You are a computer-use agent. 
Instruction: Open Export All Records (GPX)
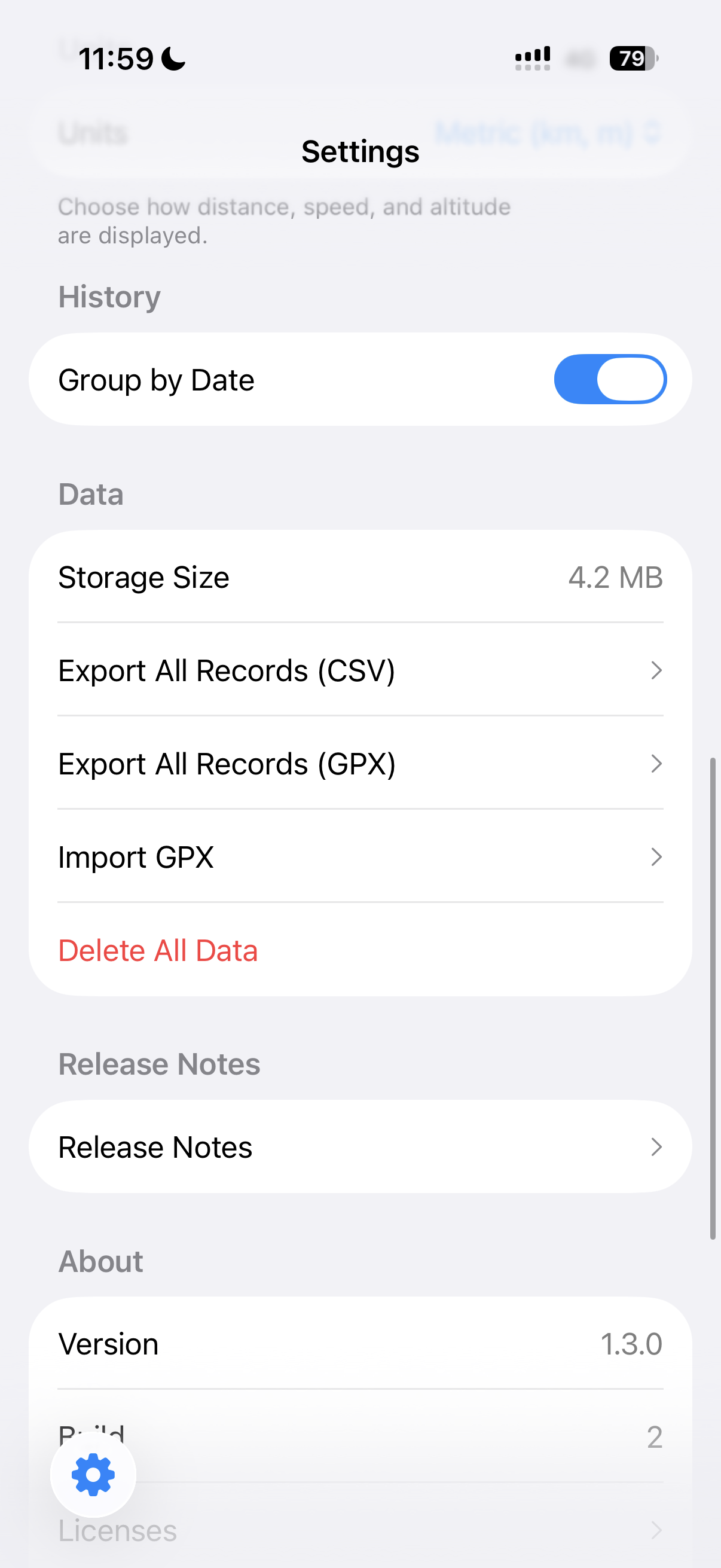pyautogui.click(x=359, y=763)
